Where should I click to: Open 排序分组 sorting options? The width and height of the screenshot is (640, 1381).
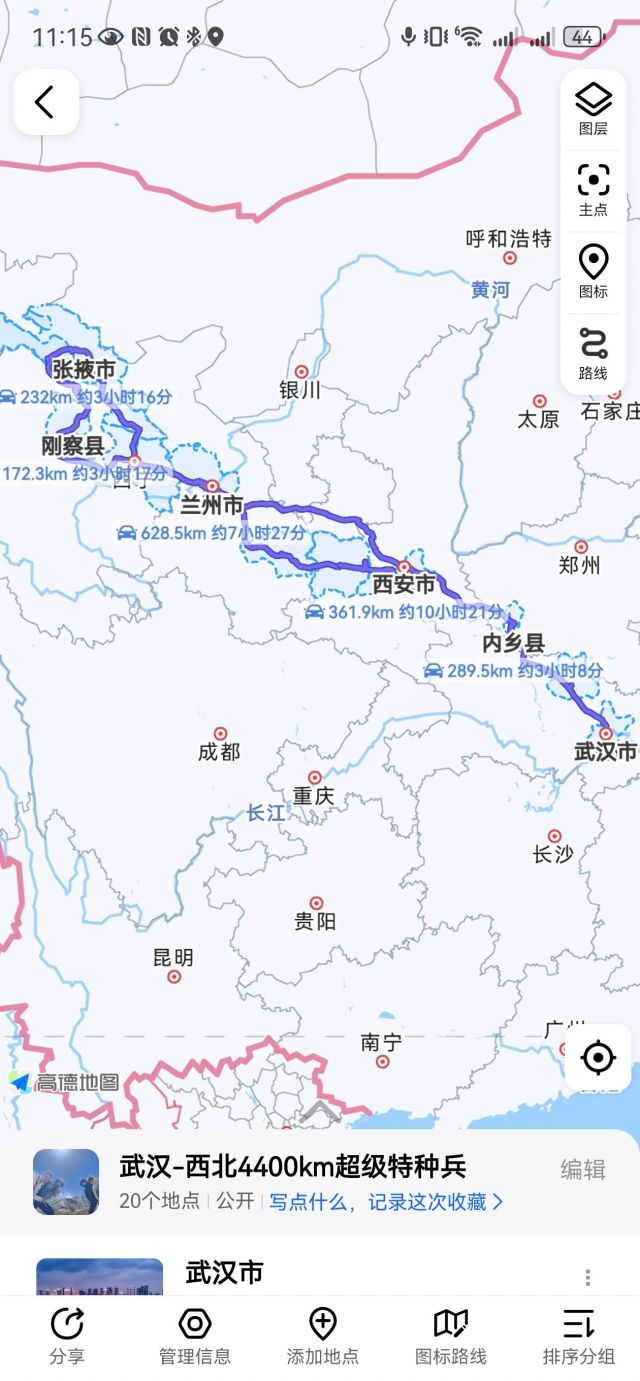578,1336
